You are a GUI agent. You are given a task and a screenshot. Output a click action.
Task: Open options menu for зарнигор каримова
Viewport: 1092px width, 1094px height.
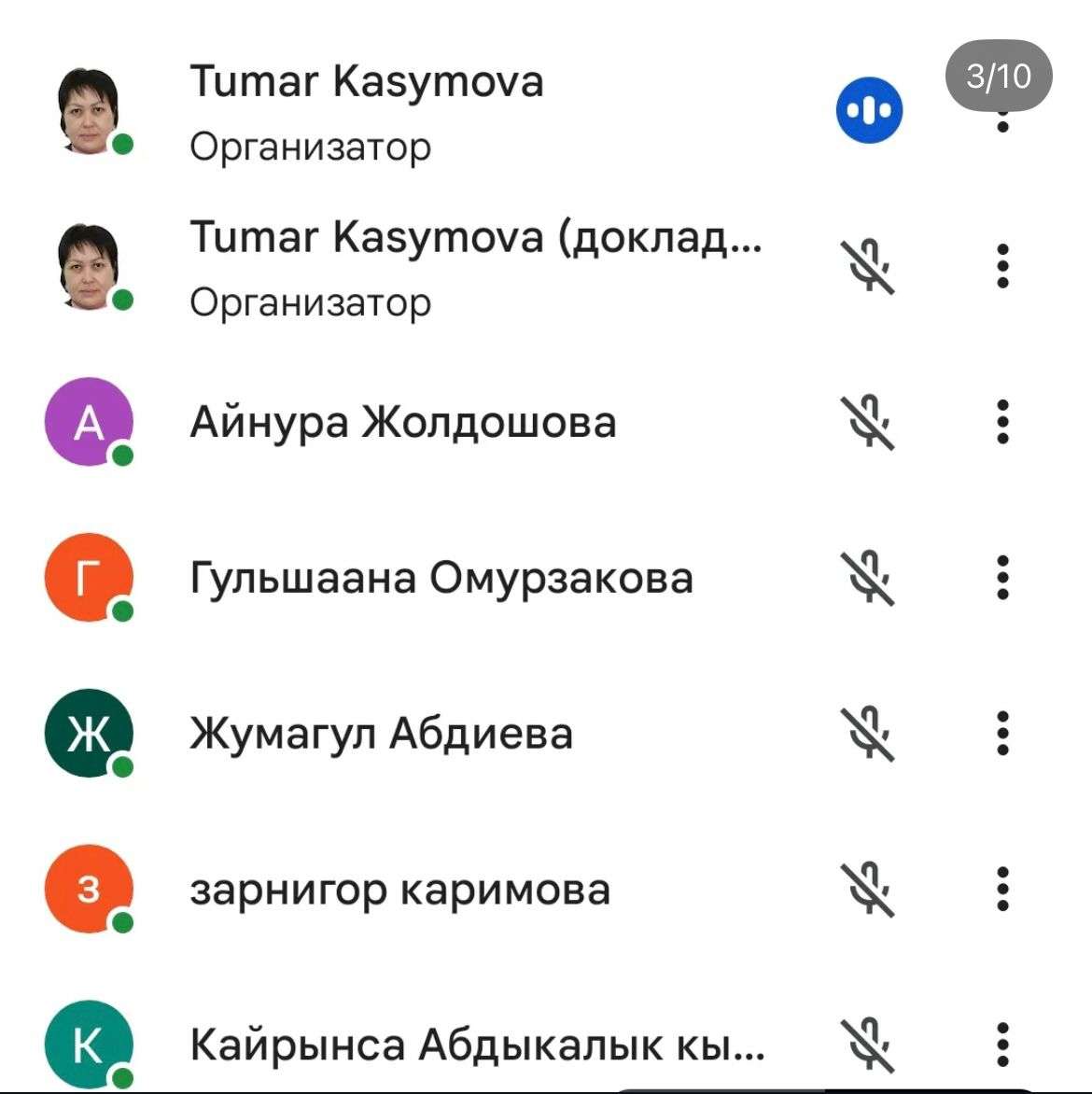(1002, 889)
